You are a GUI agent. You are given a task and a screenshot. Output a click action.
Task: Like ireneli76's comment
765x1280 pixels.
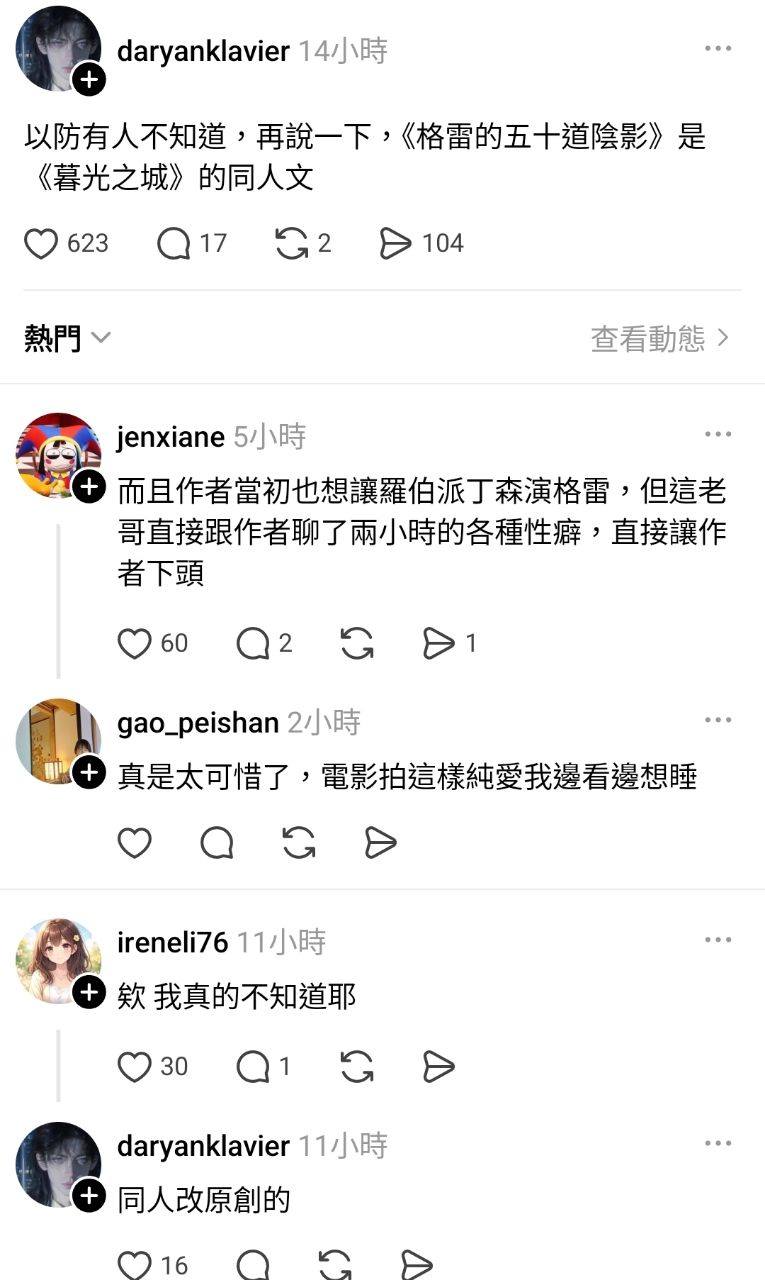[x=135, y=1067]
